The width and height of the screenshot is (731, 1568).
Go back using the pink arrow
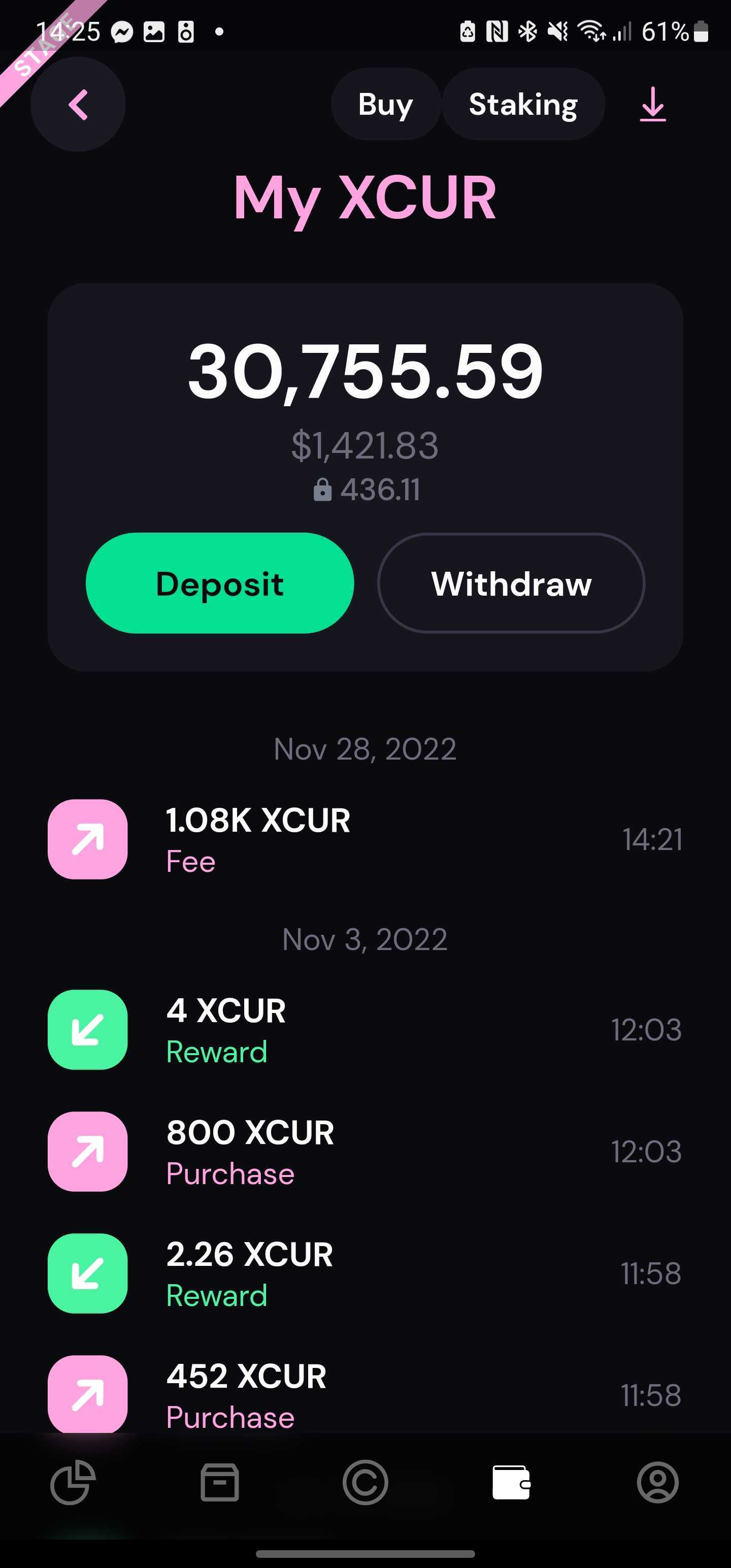pyautogui.click(x=78, y=105)
